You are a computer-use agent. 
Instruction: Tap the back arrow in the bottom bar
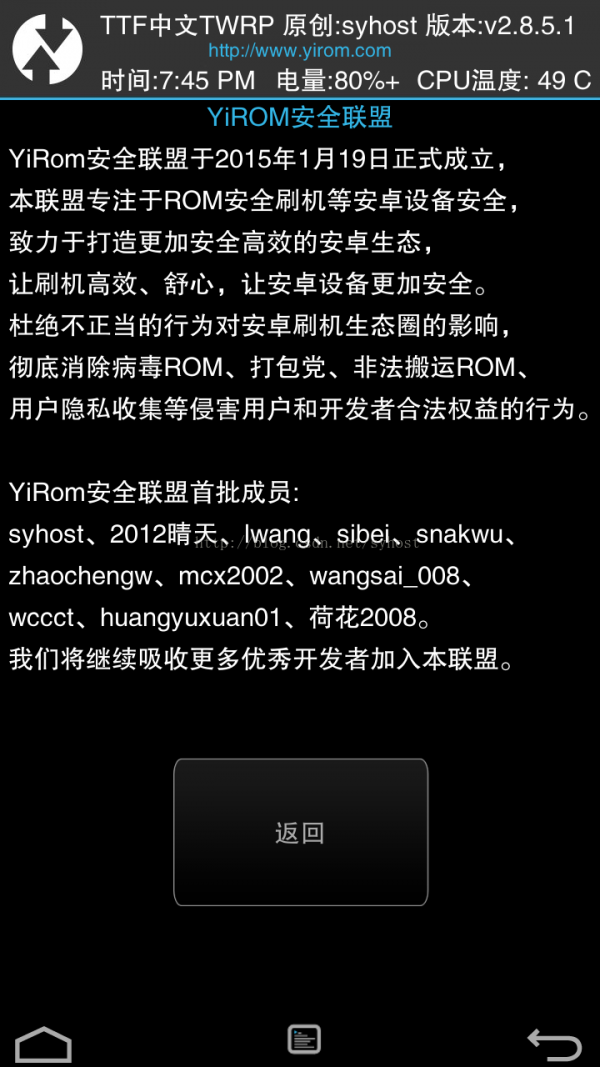click(x=555, y=1045)
